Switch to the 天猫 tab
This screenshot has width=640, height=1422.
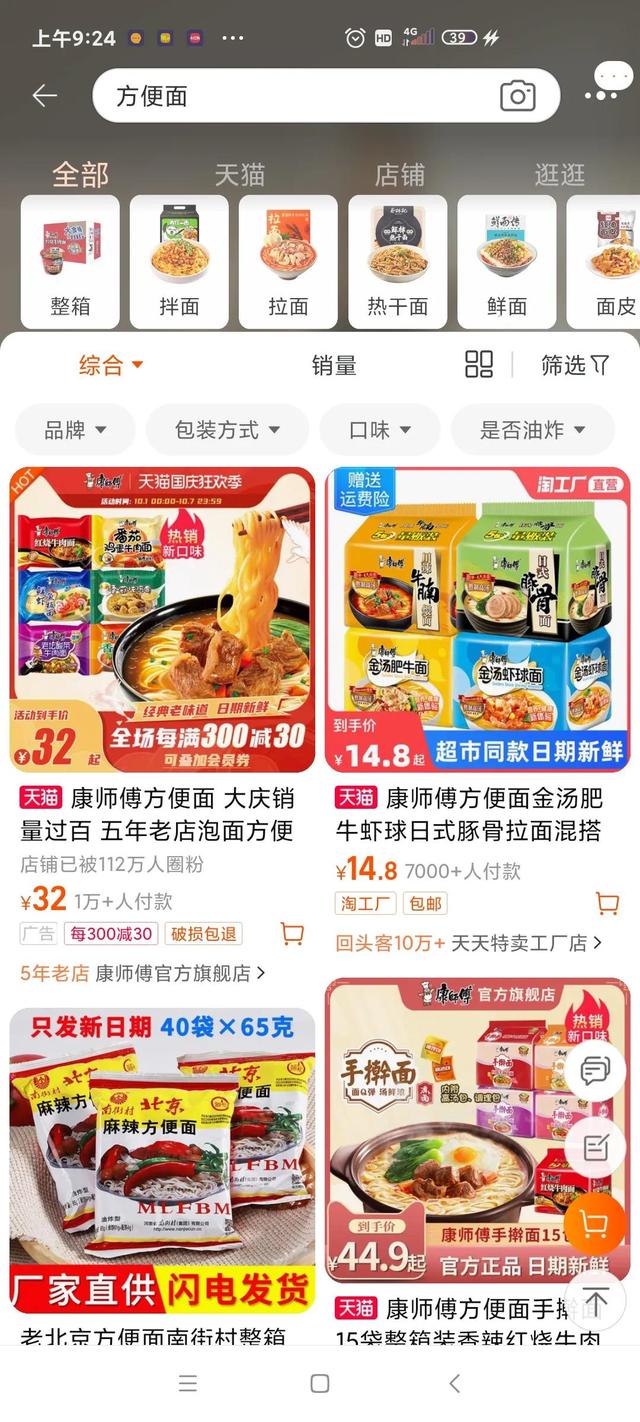pos(240,175)
